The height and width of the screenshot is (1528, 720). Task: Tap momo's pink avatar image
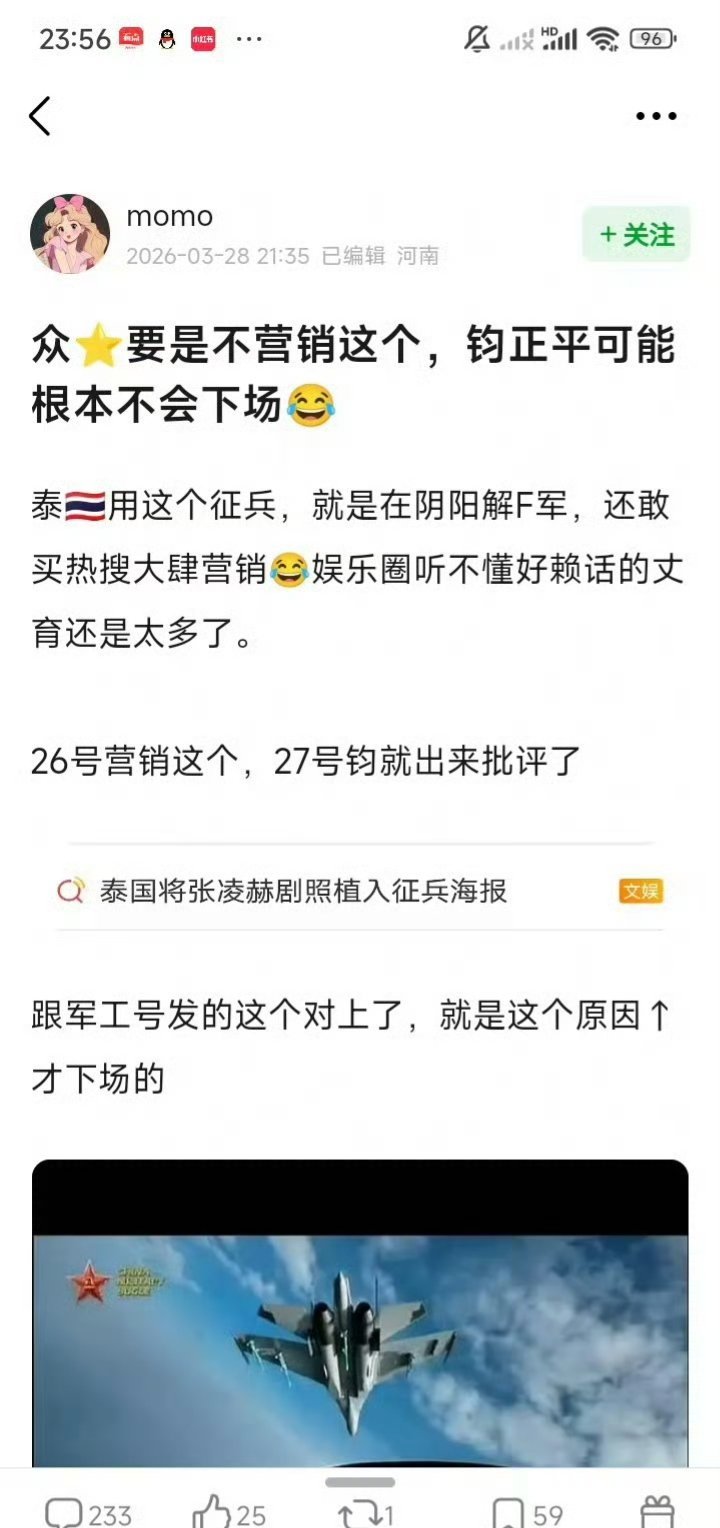pyautogui.click(x=70, y=232)
